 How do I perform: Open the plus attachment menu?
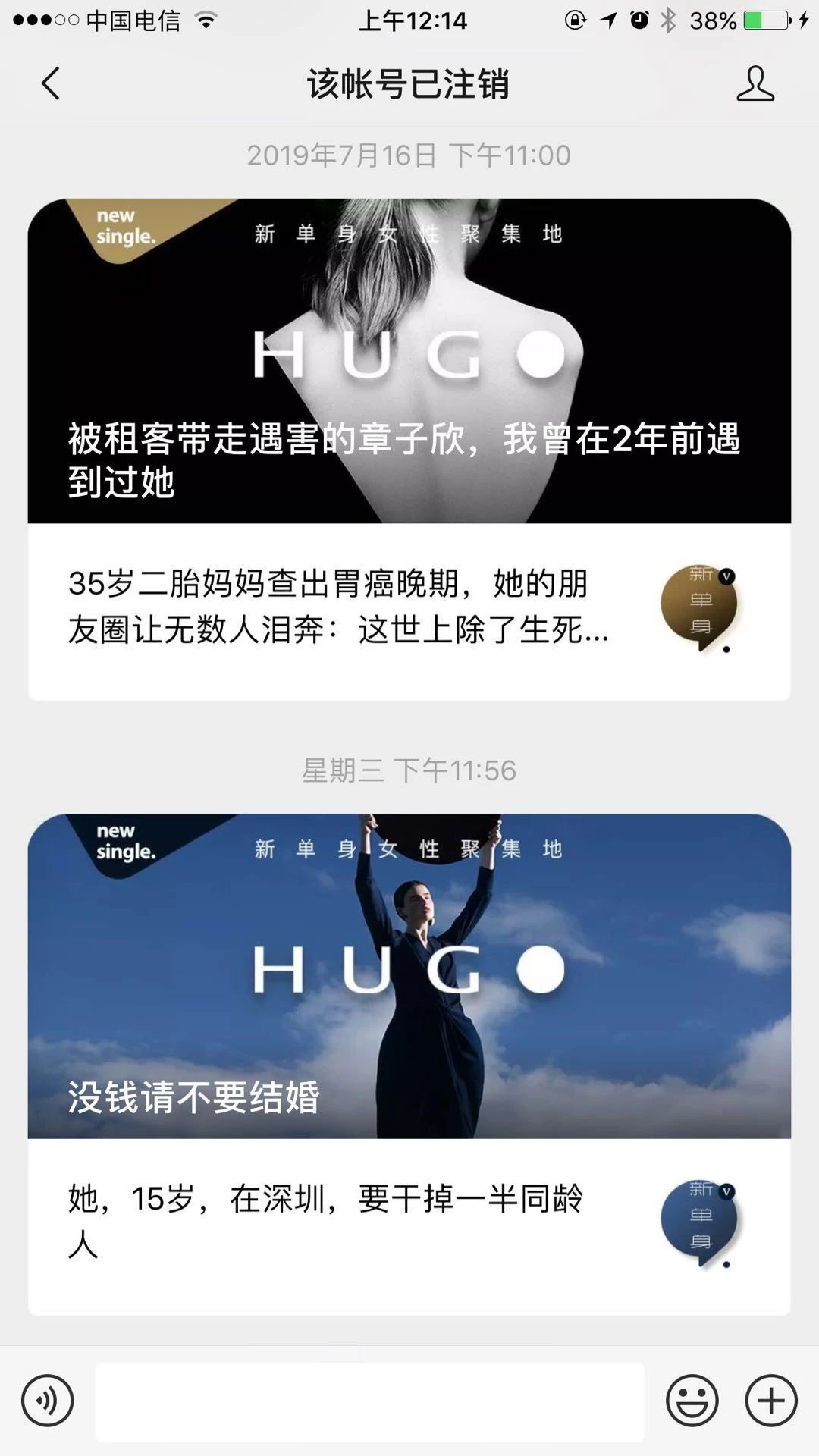tap(770, 1401)
